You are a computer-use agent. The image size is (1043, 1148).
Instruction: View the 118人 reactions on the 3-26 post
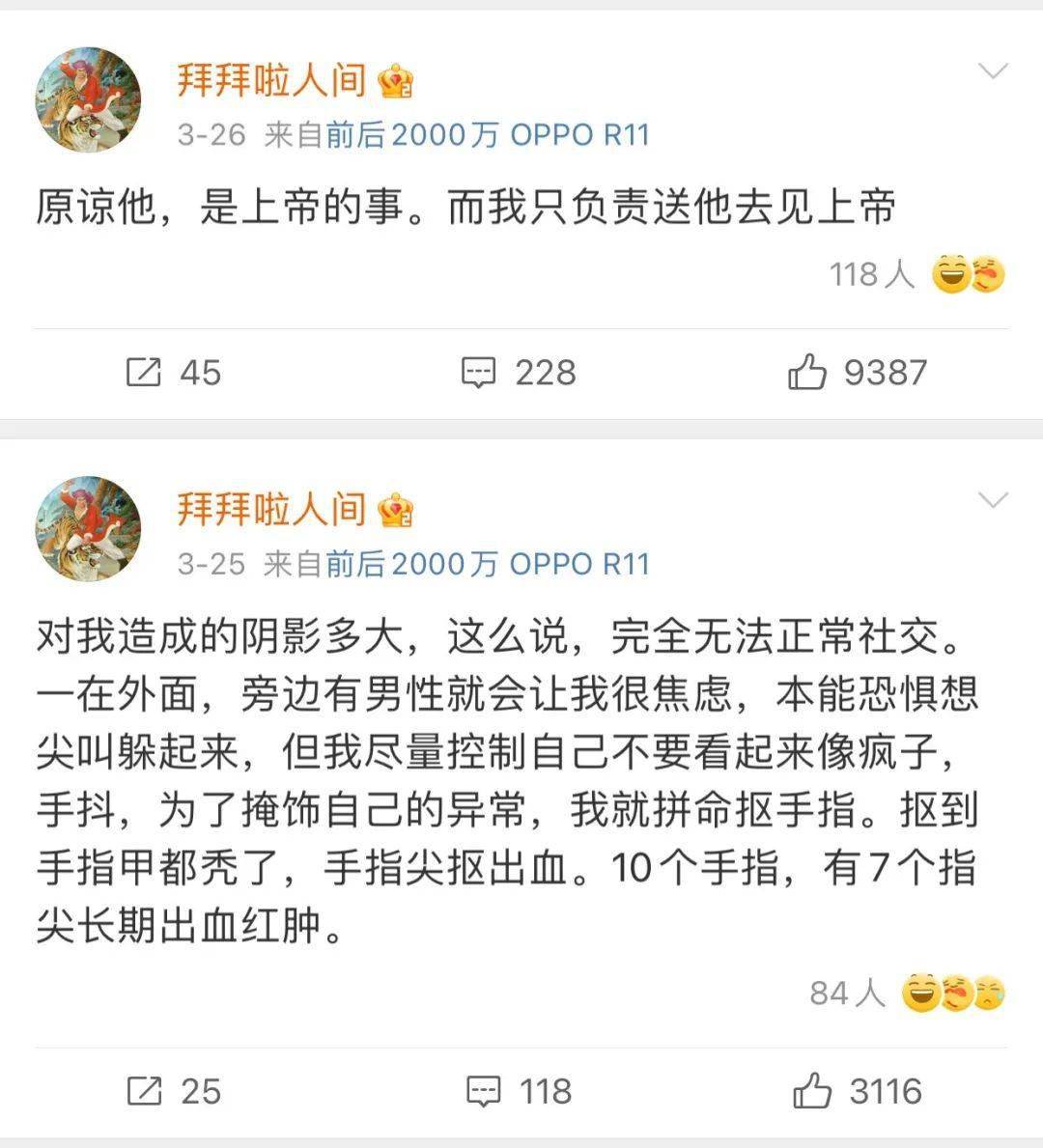[916, 275]
